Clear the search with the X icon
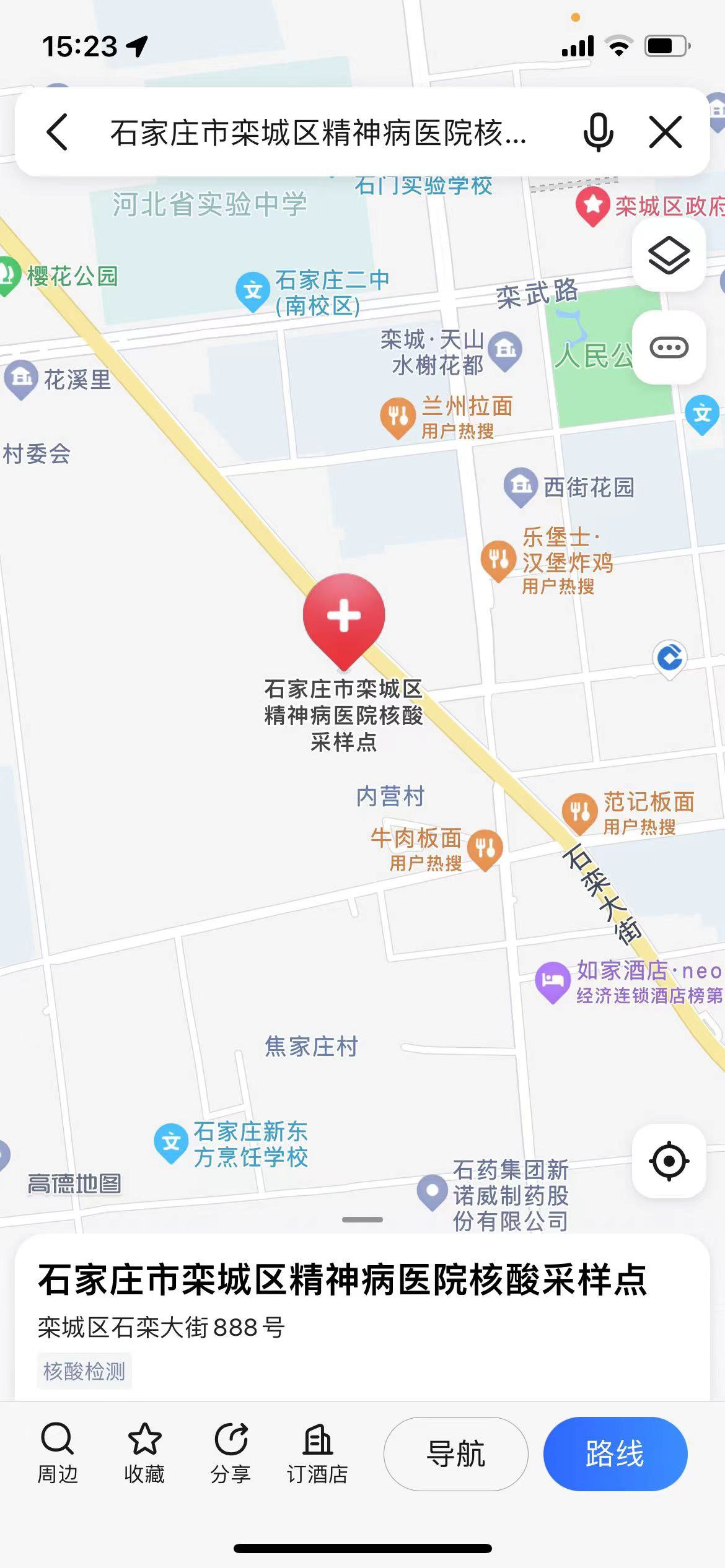 (x=666, y=132)
